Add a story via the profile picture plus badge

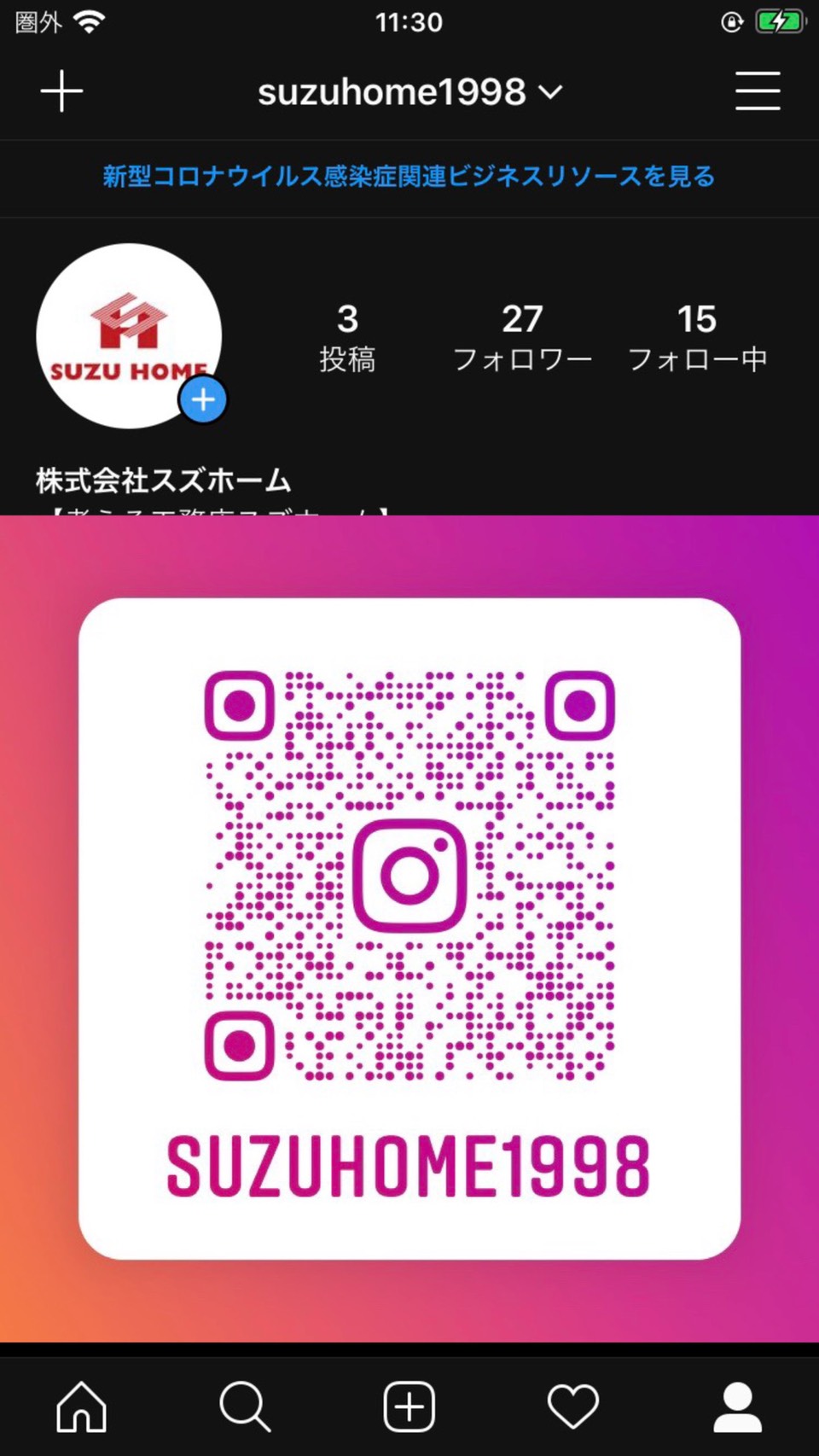(203, 399)
